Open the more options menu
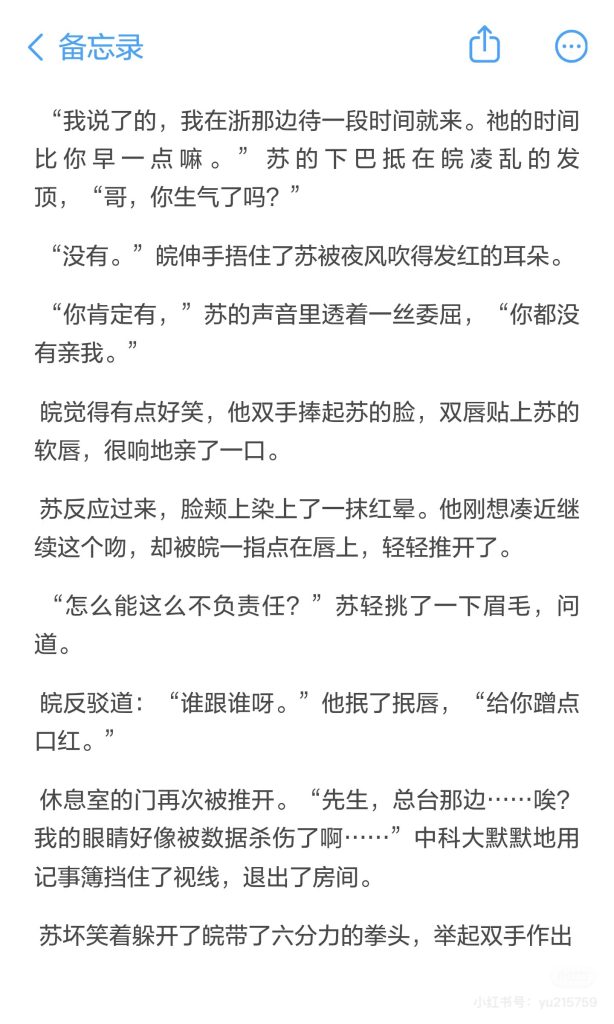 (x=571, y=46)
